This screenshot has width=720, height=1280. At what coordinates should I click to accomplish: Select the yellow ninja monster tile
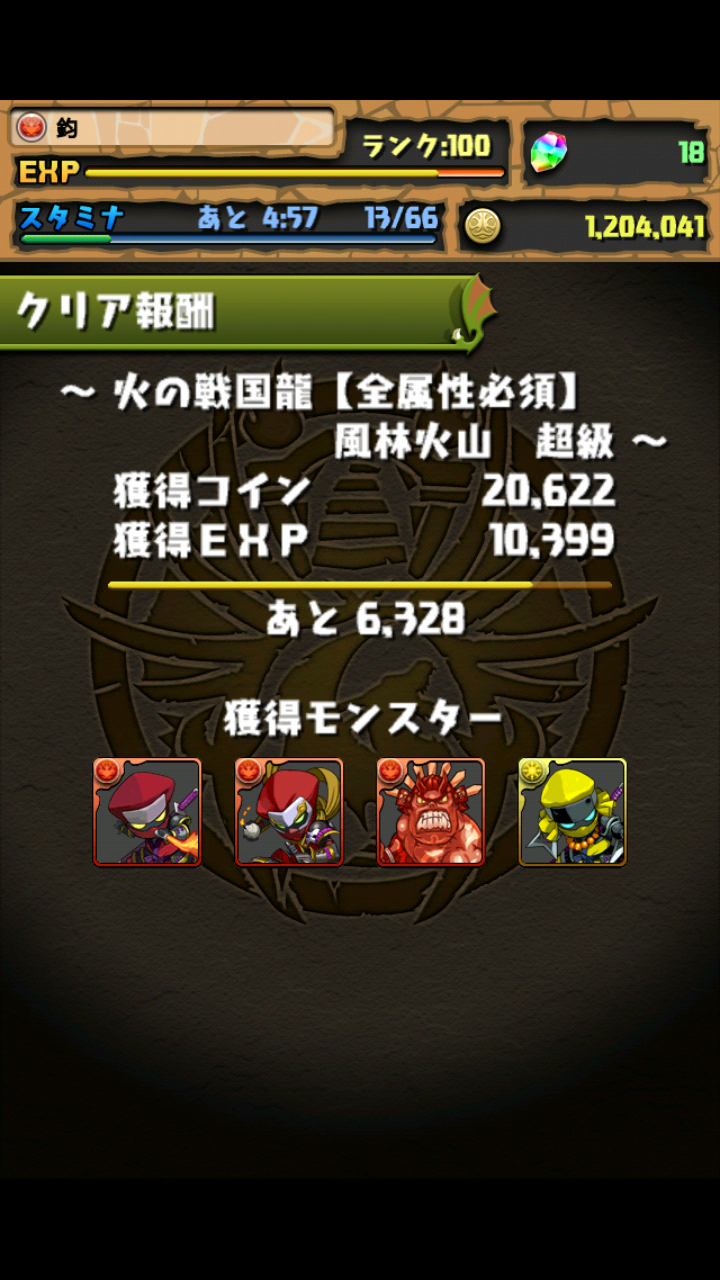(x=573, y=812)
